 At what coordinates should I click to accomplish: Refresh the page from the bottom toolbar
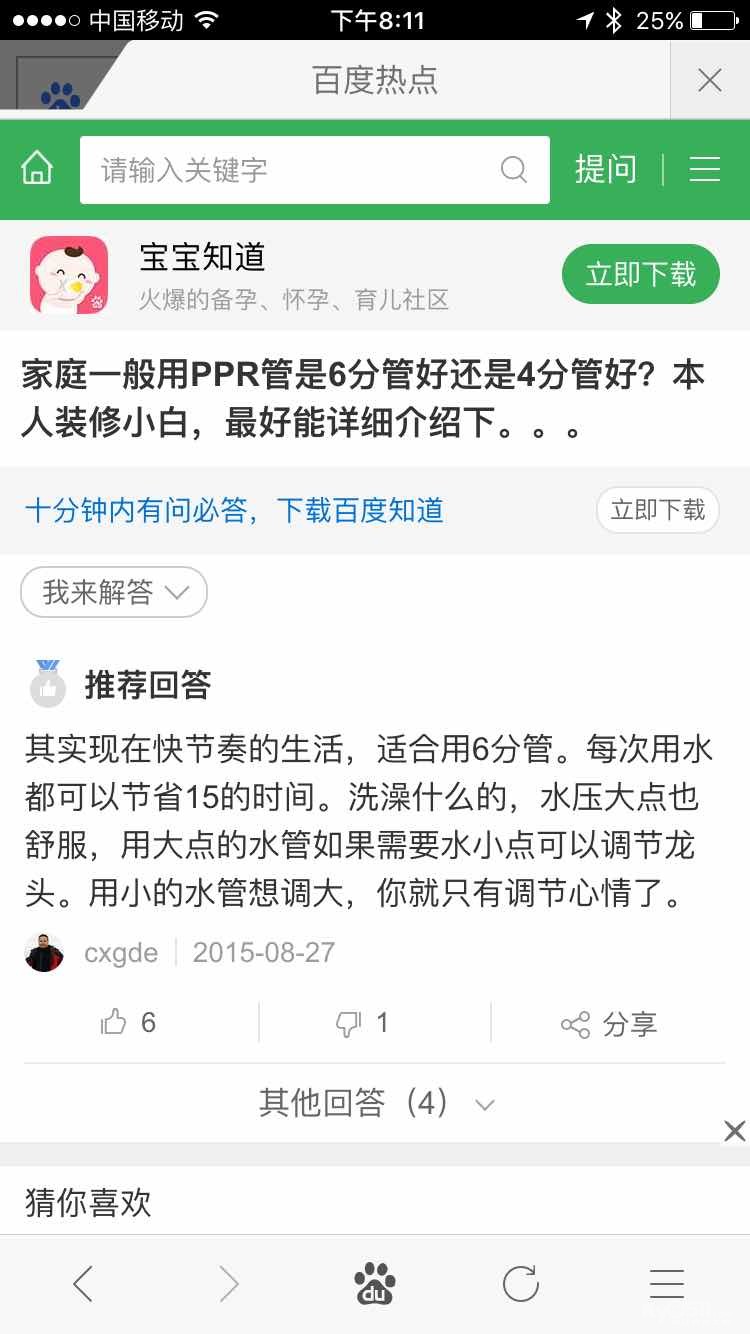[520, 1283]
